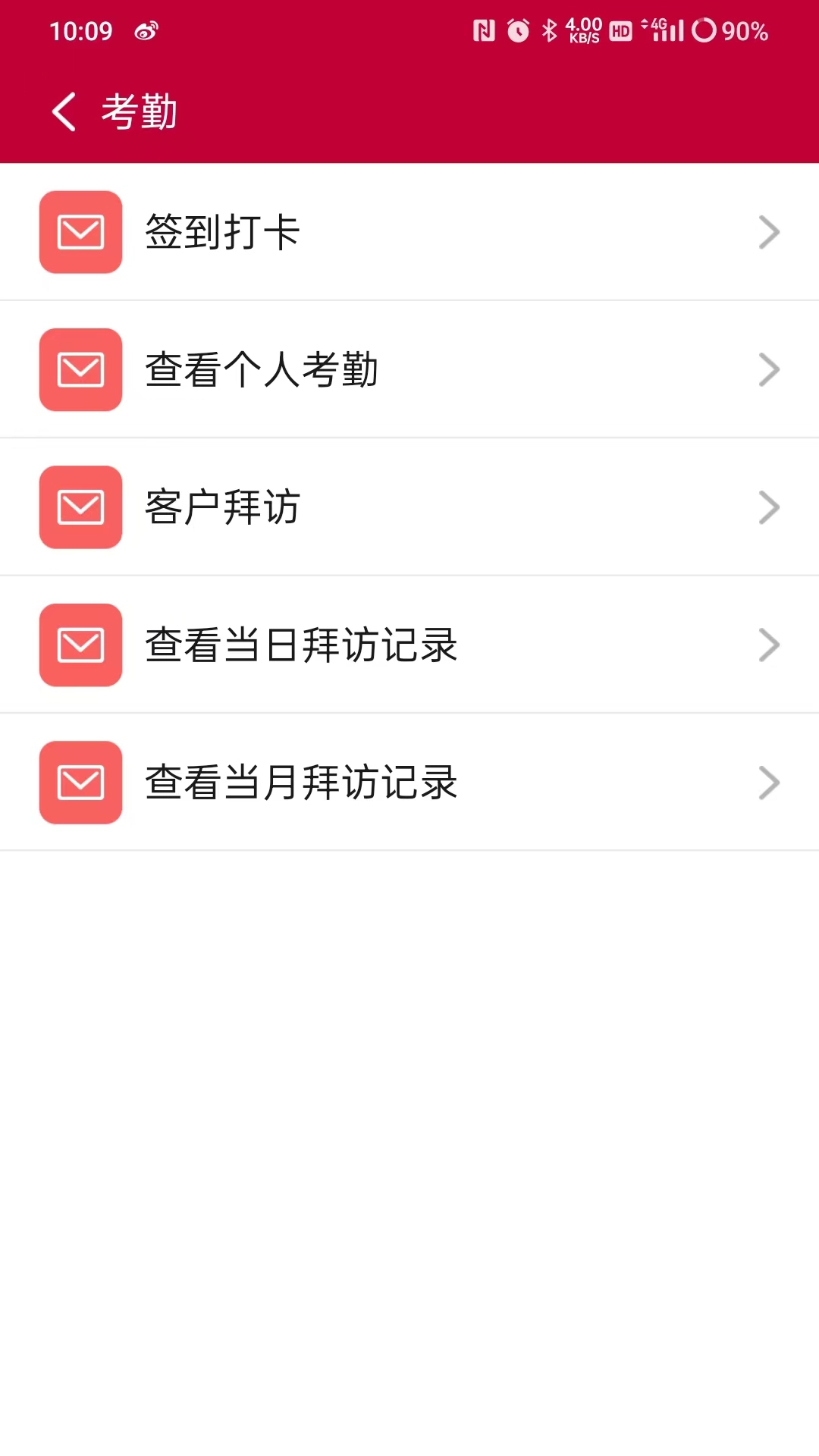Open the 查看当日拜访记录 entry
The height and width of the screenshot is (1456, 819).
point(300,645)
